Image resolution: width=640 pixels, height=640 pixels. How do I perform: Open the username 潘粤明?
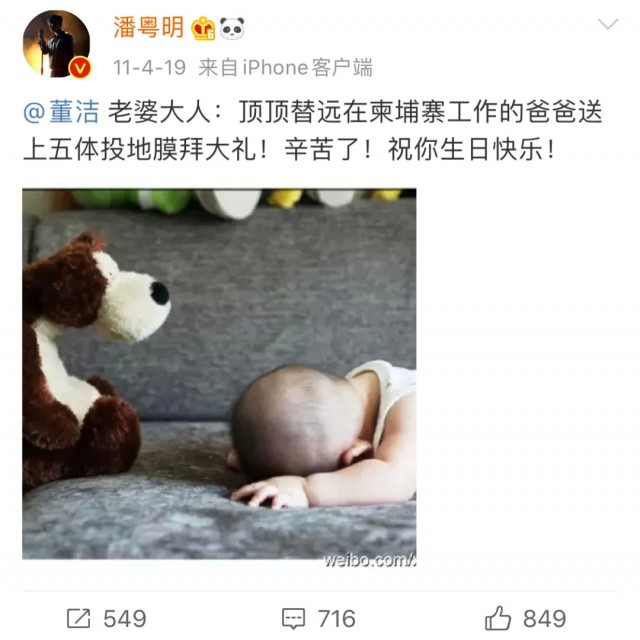pos(148,27)
